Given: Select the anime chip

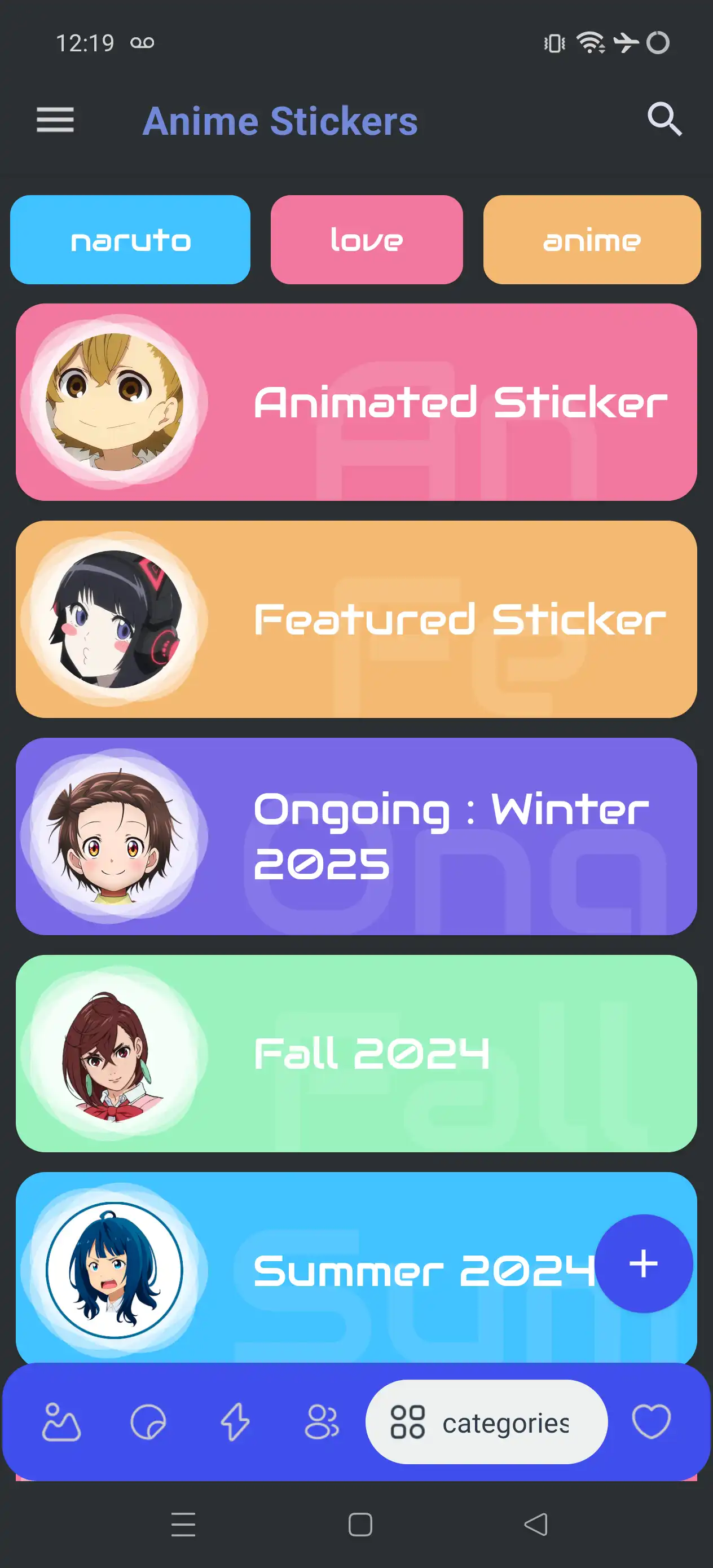Looking at the screenshot, I should click(x=591, y=240).
